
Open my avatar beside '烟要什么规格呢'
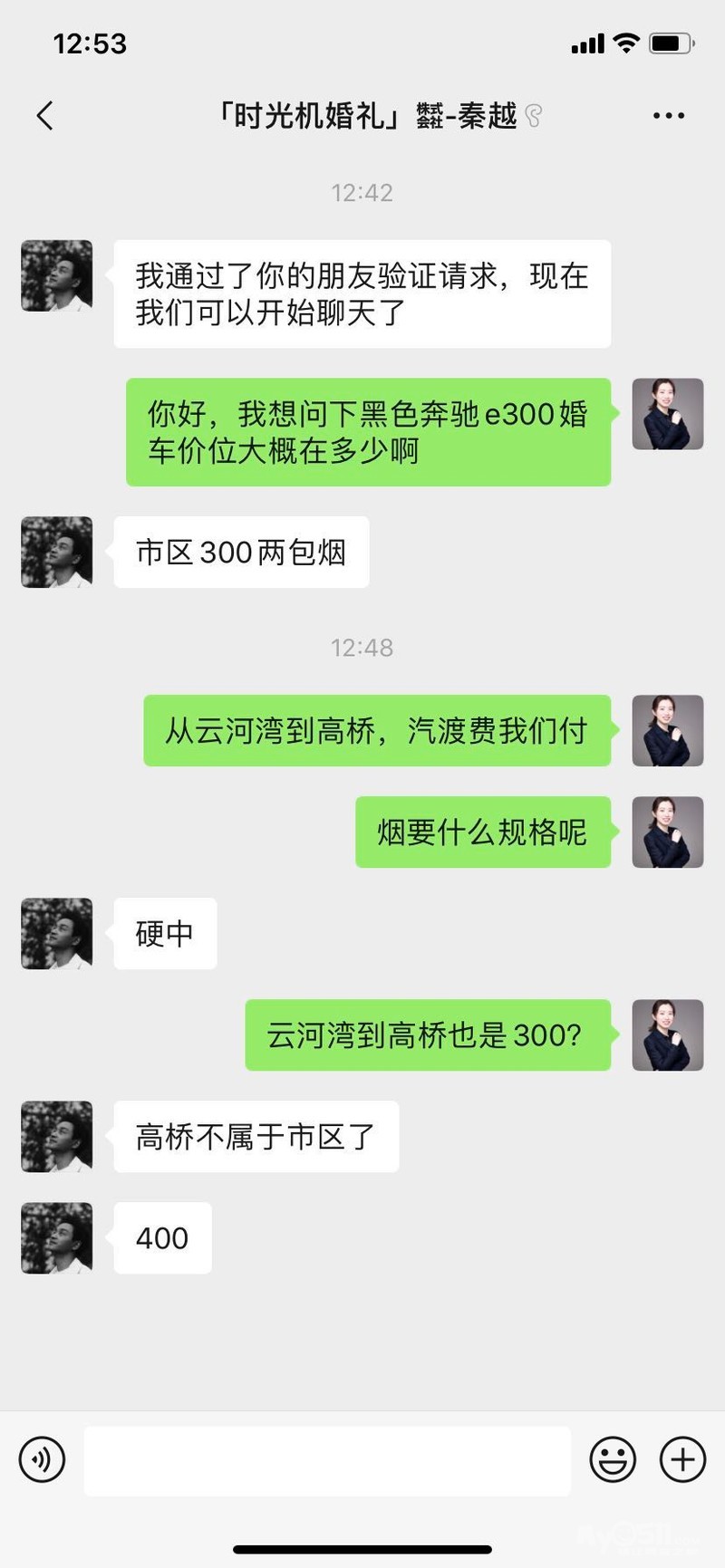click(x=668, y=832)
